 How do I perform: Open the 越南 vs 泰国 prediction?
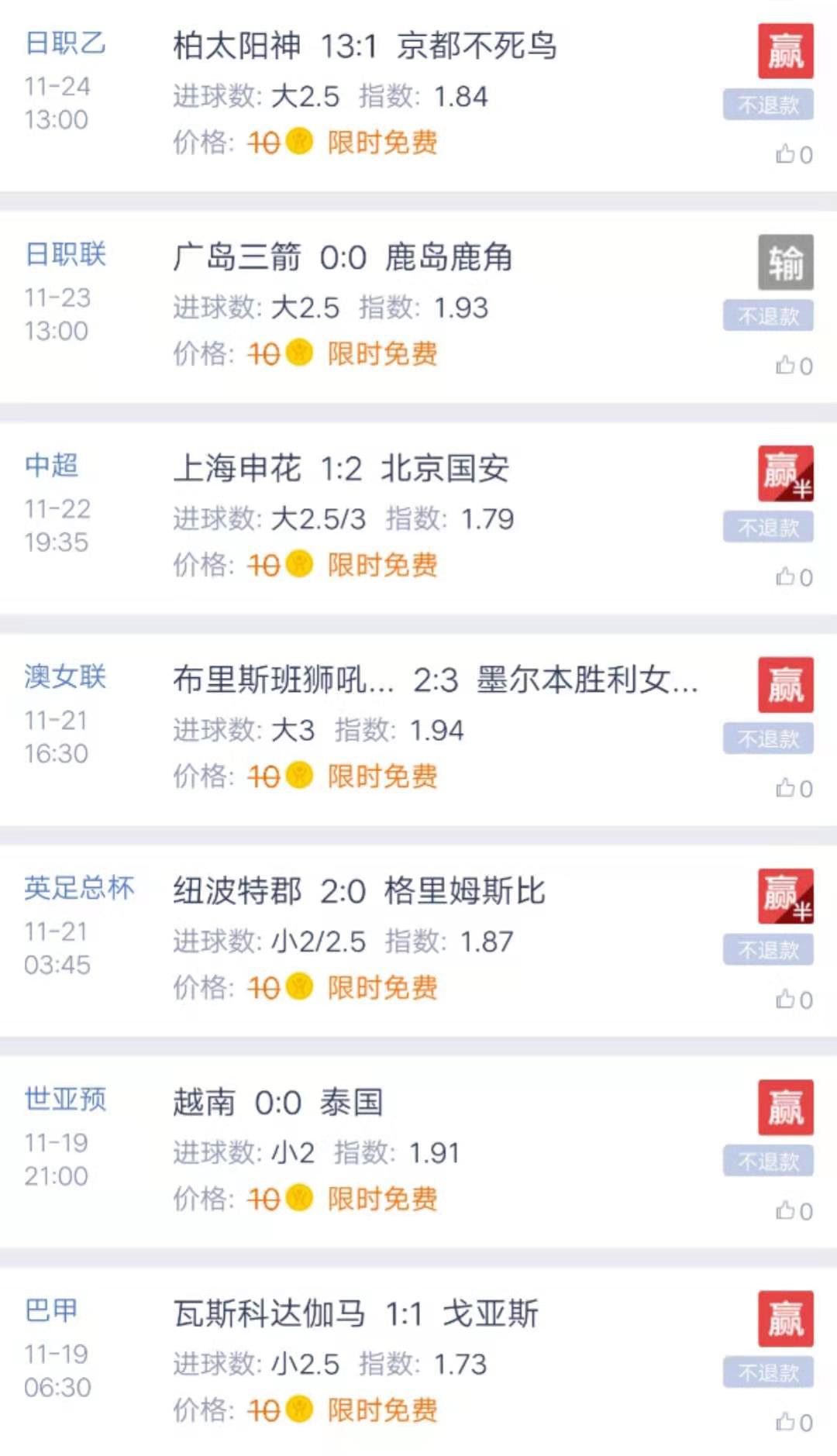(x=277, y=1103)
